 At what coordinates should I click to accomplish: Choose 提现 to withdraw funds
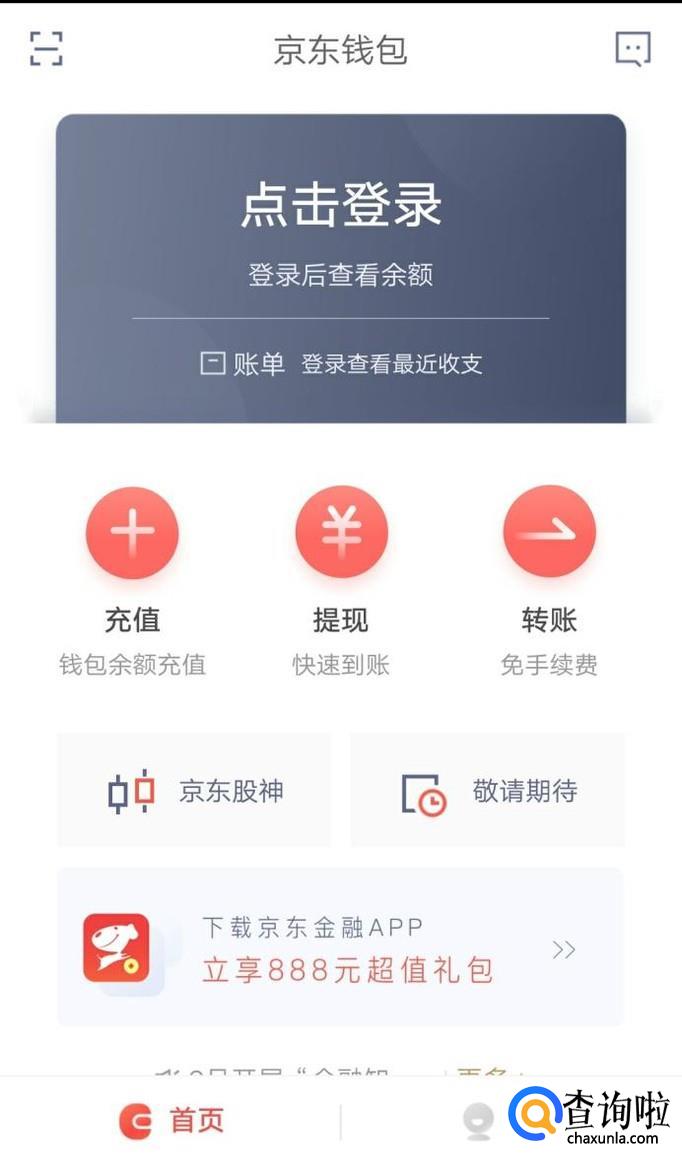coord(341,534)
